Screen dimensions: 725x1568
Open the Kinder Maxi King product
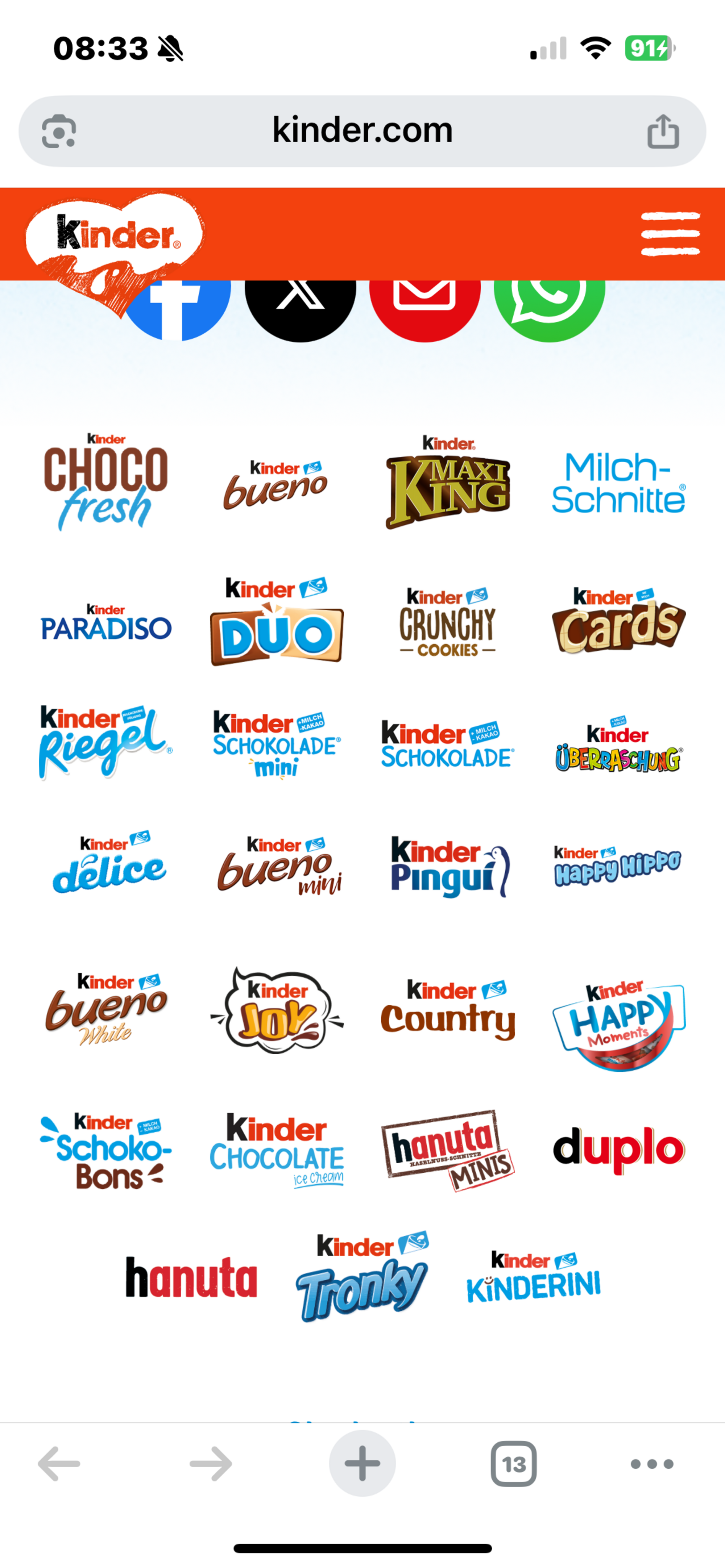448,482
